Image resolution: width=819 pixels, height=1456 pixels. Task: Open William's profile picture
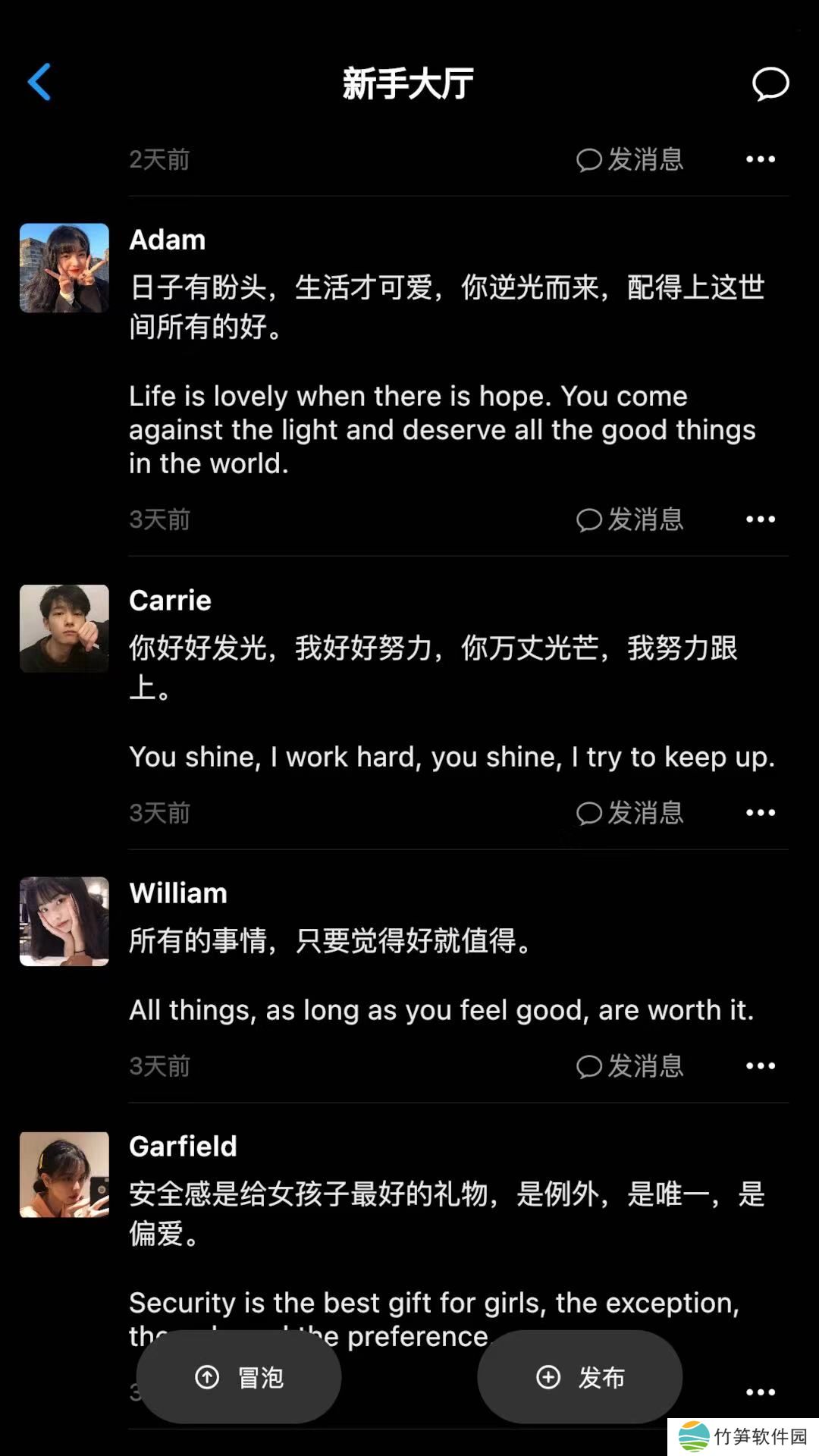coord(64,921)
